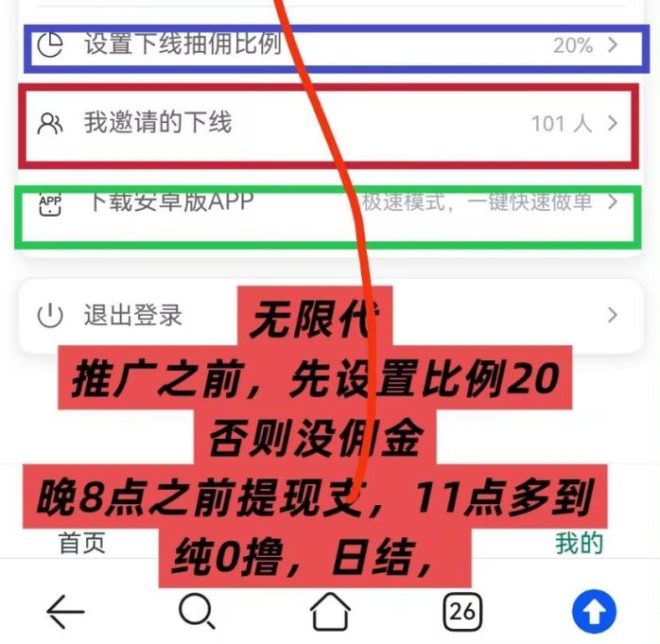Go back with browser back arrow
The height and width of the screenshot is (644, 660).
pyautogui.click(x=65, y=612)
